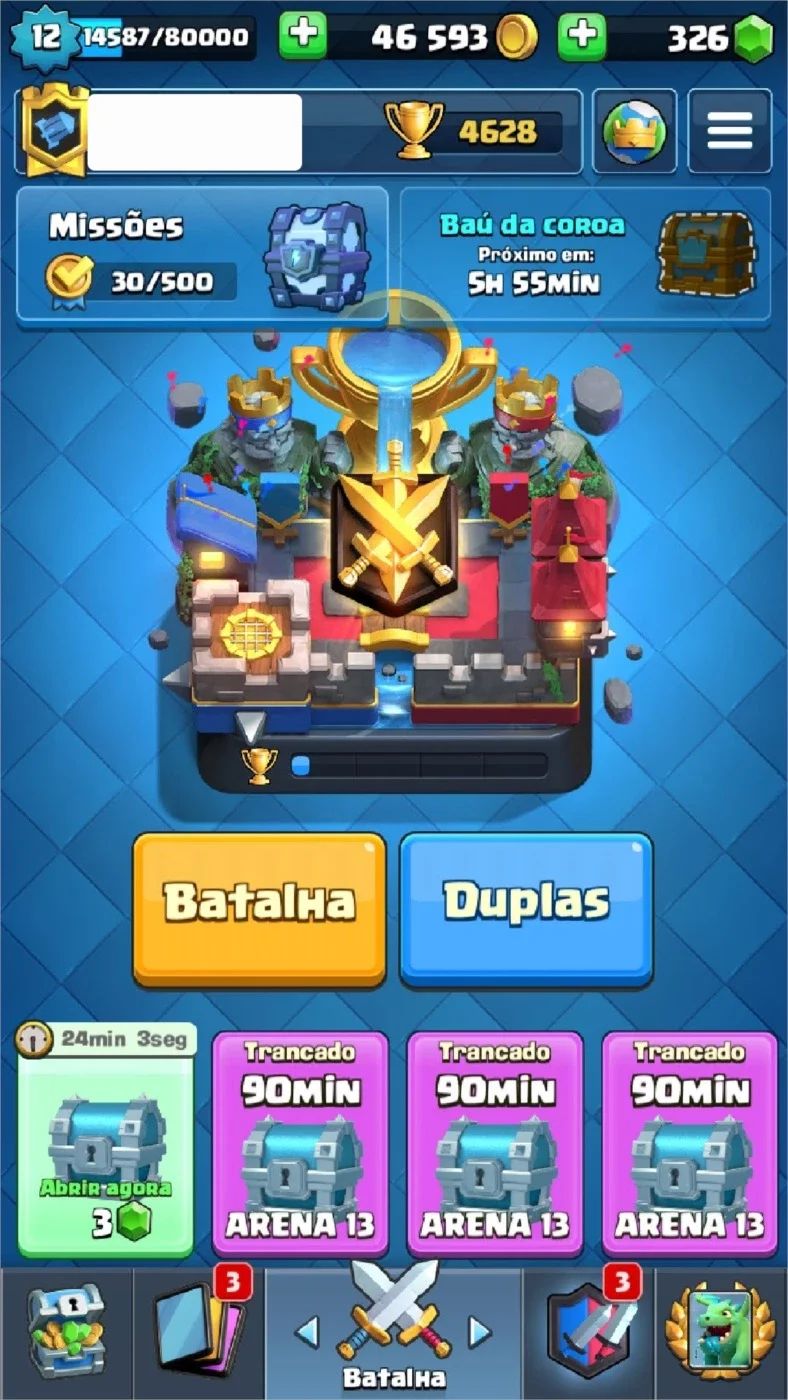Switch to the shop chest tab
Viewport: 788px width, 1400px height.
pos(66,1333)
